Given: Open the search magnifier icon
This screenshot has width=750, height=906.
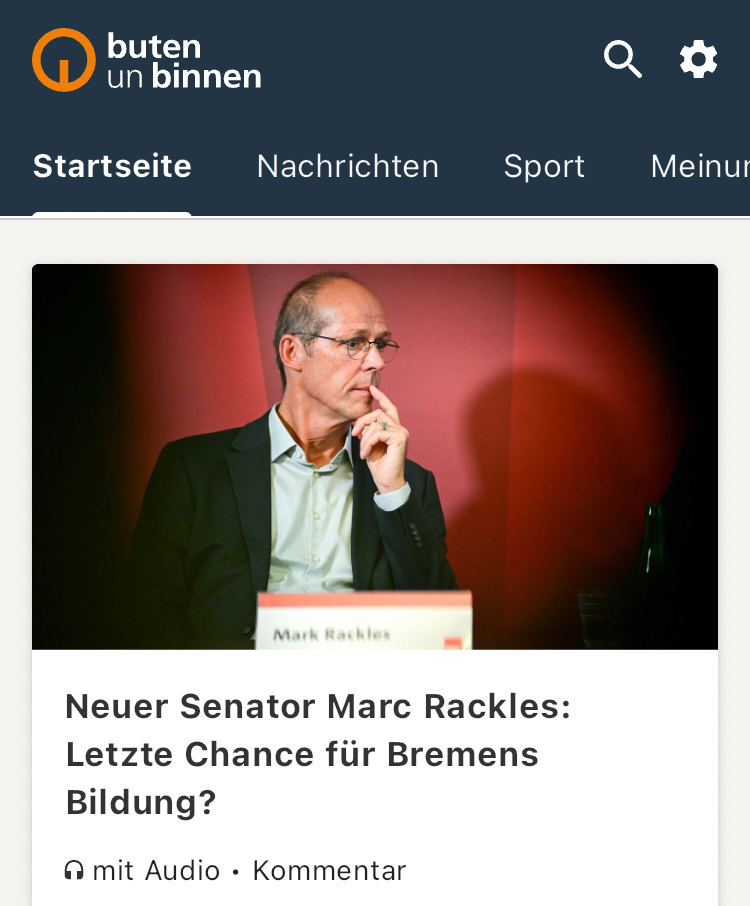Looking at the screenshot, I should 622,60.
